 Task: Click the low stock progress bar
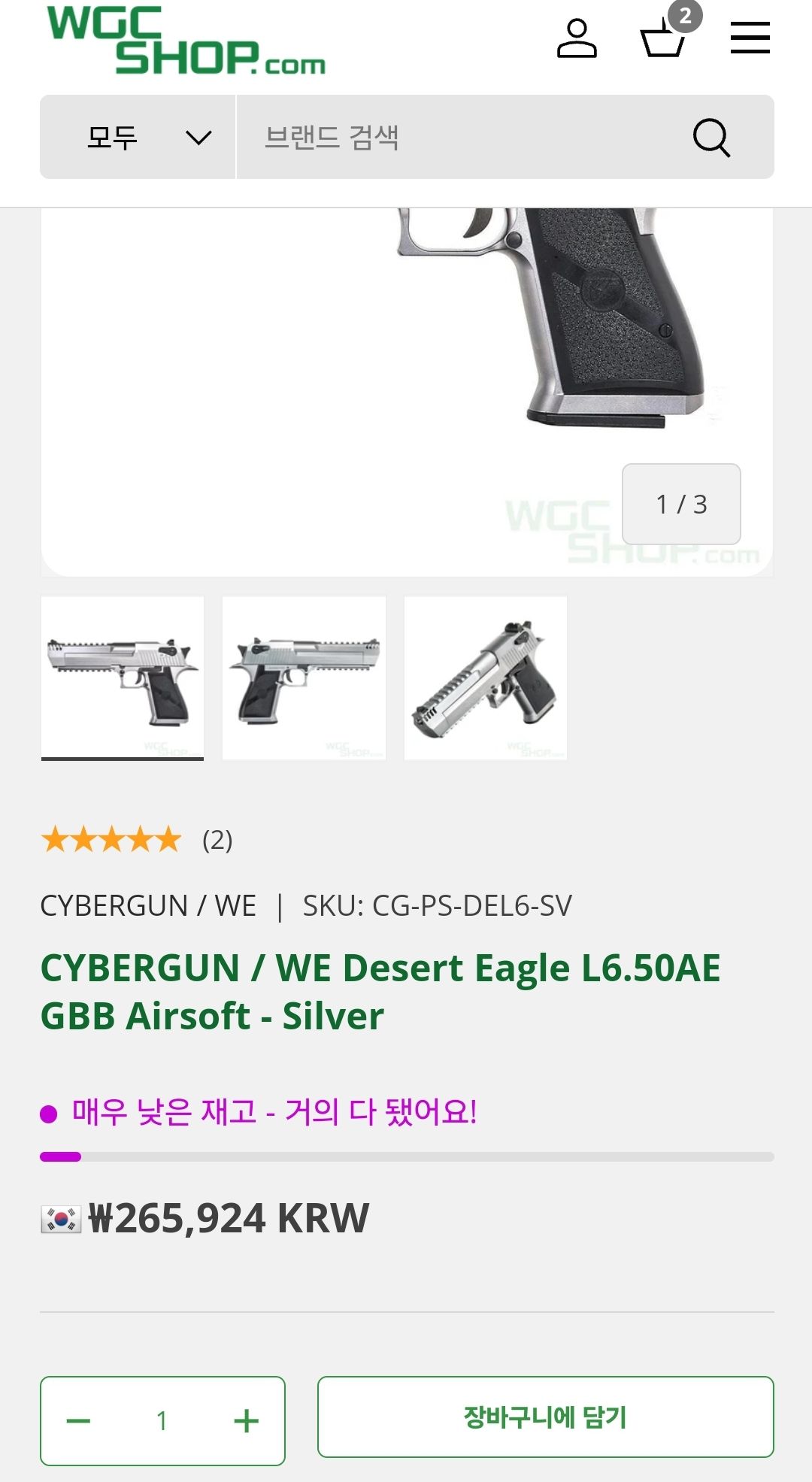pos(406,1155)
